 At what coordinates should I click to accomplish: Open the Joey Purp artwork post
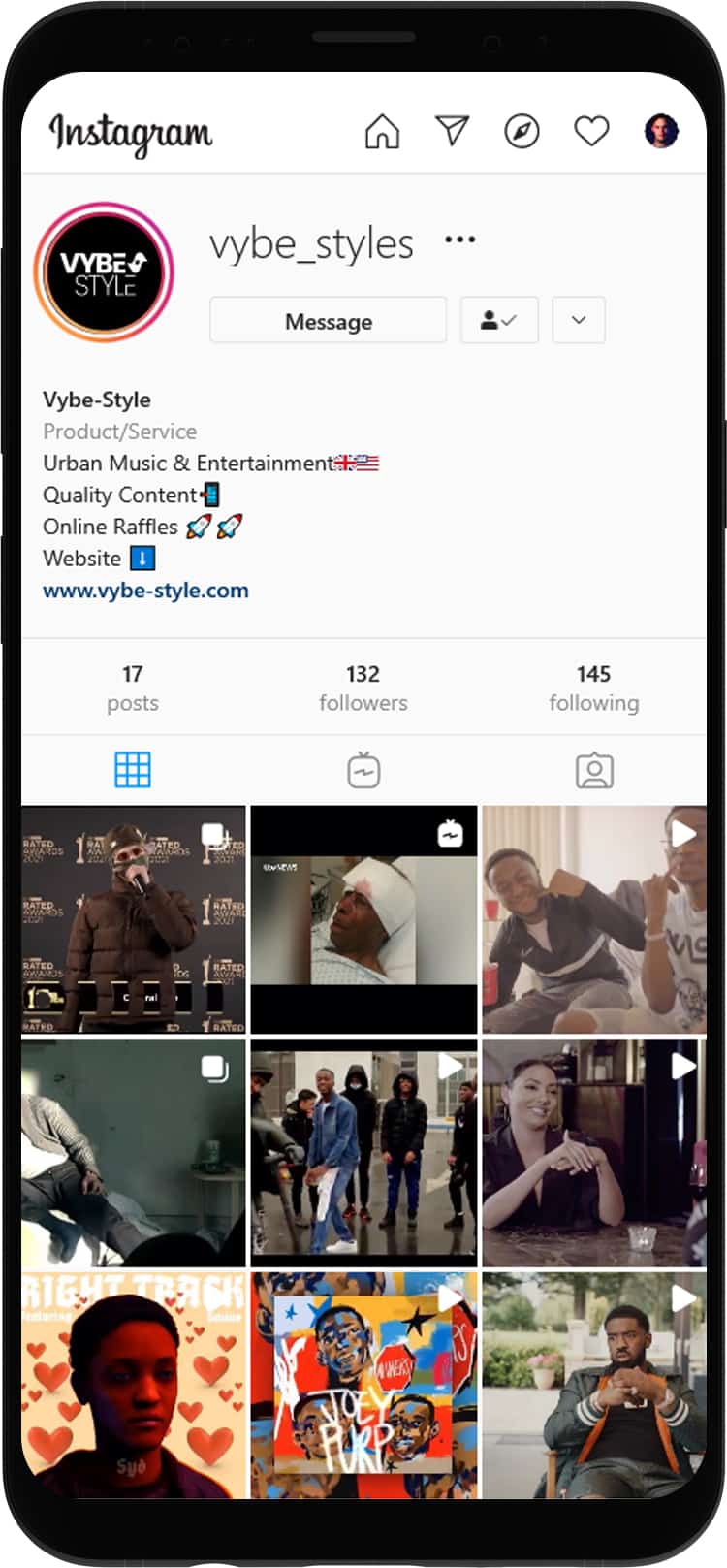coord(363,1385)
